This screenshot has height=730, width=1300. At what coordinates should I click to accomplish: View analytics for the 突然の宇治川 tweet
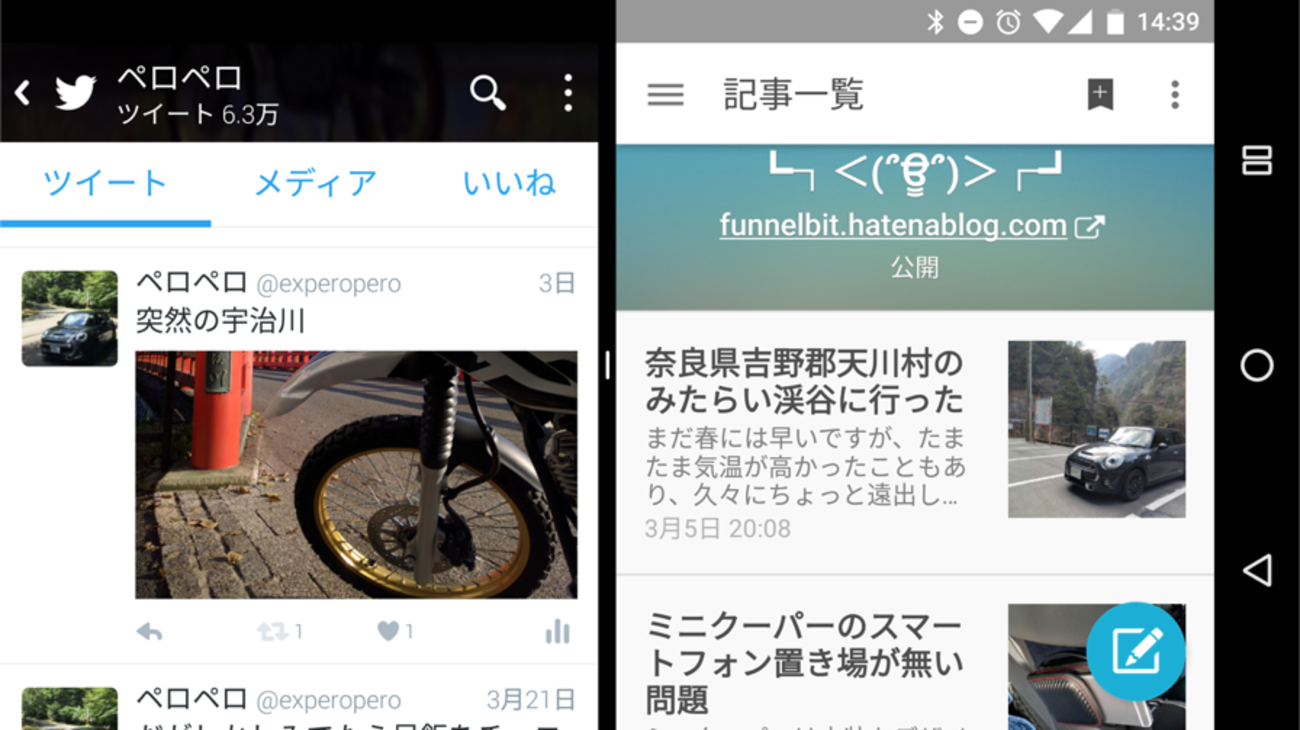tap(557, 631)
